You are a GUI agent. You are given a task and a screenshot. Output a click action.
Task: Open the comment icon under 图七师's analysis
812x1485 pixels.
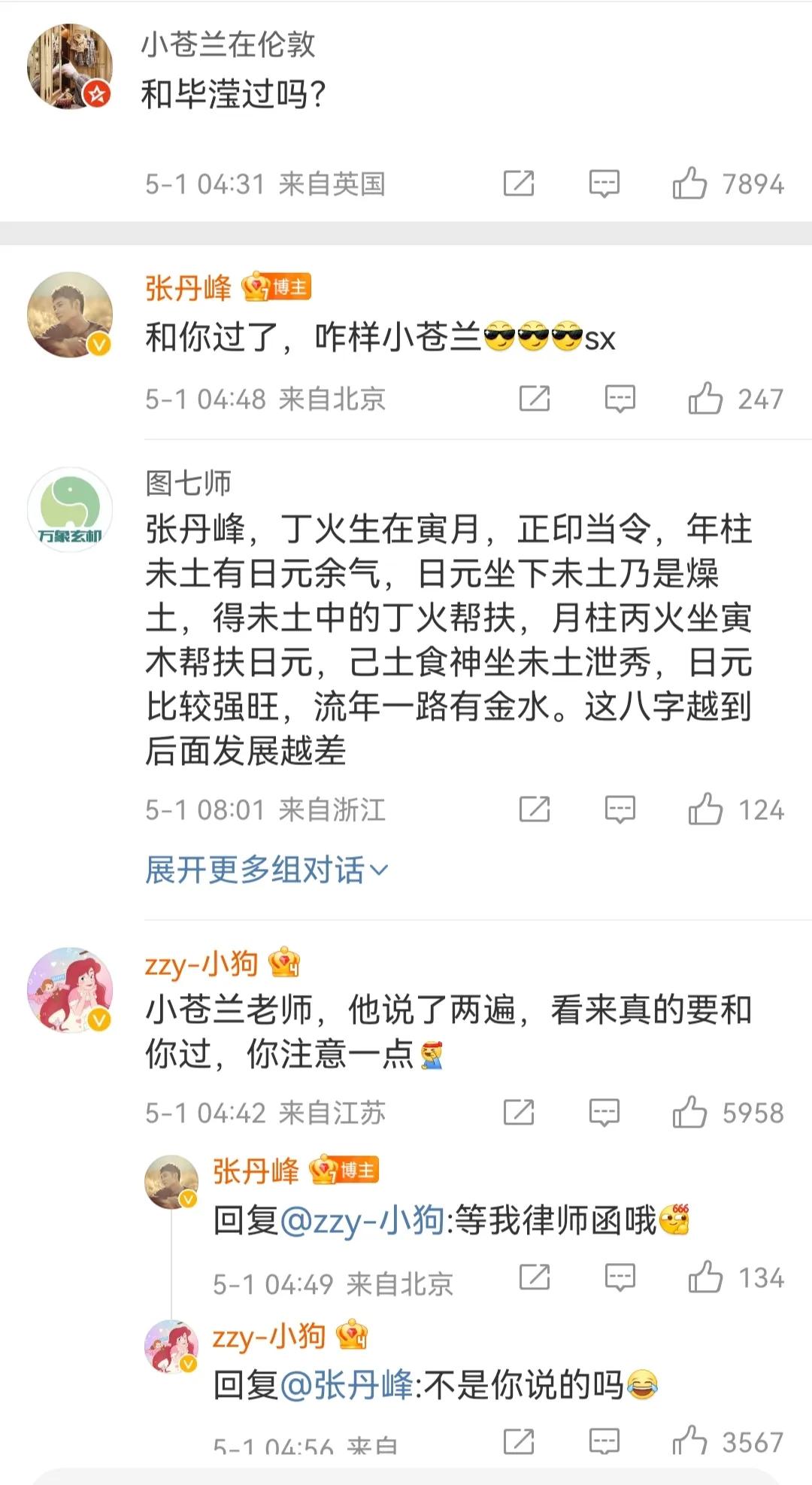[x=618, y=809]
